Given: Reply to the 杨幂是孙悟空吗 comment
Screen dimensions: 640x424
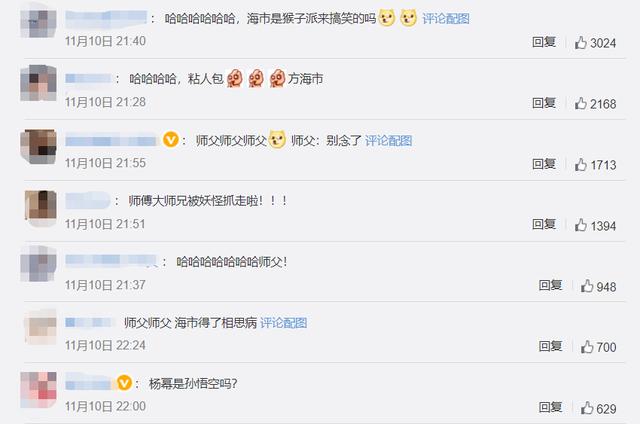Looking at the screenshot, I should [548, 407].
